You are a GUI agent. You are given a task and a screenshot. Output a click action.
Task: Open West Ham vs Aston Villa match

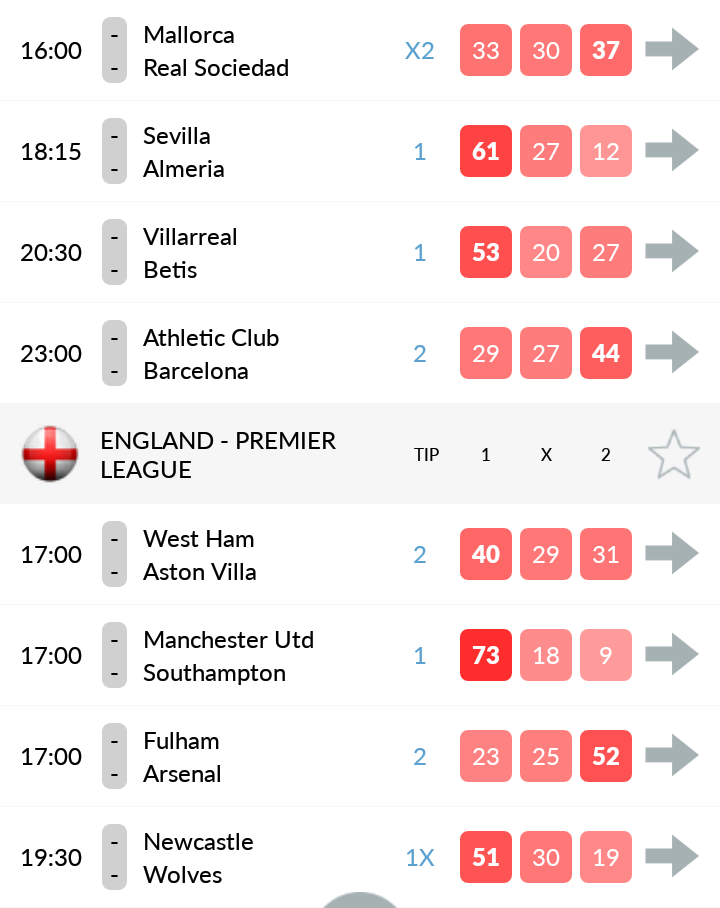pyautogui.click(x=671, y=554)
